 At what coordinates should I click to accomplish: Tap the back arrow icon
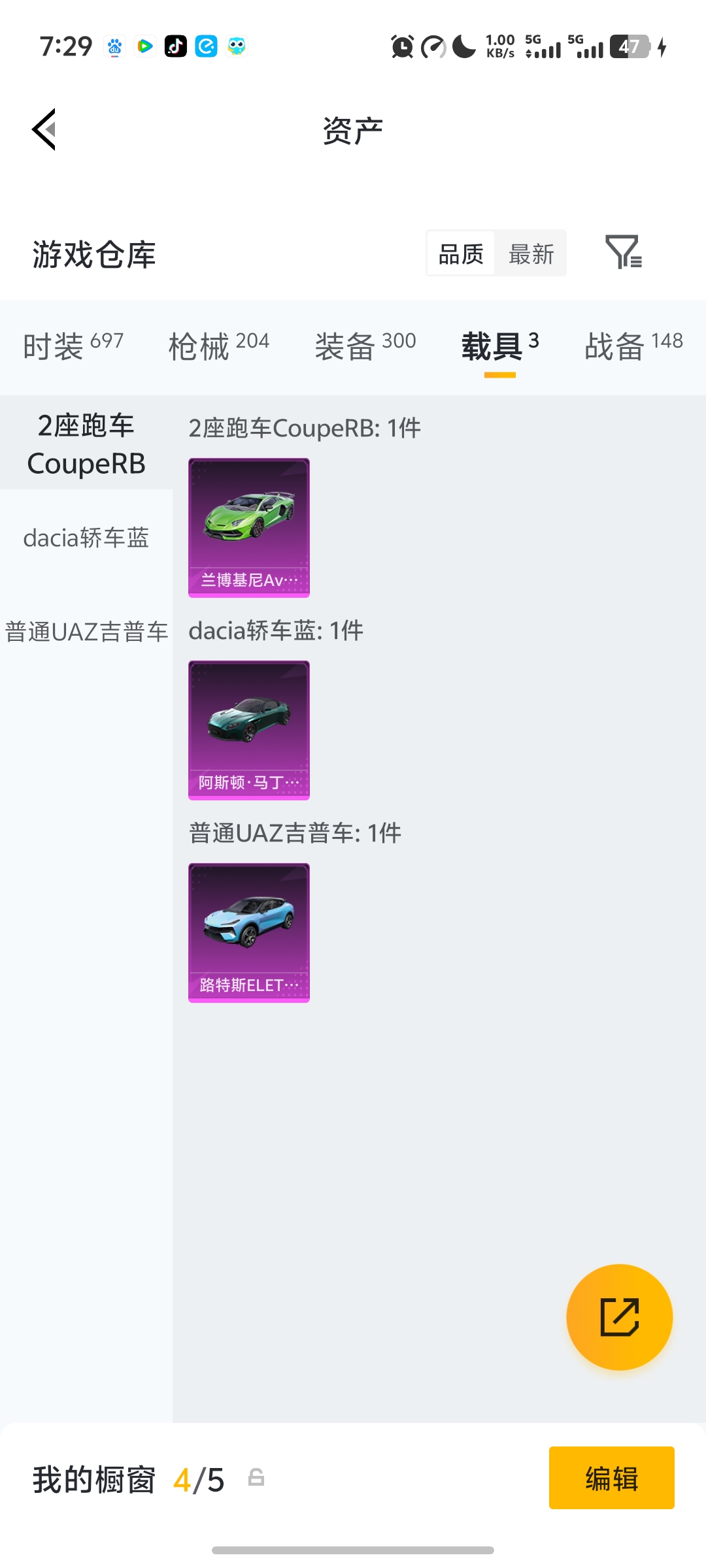(43, 129)
